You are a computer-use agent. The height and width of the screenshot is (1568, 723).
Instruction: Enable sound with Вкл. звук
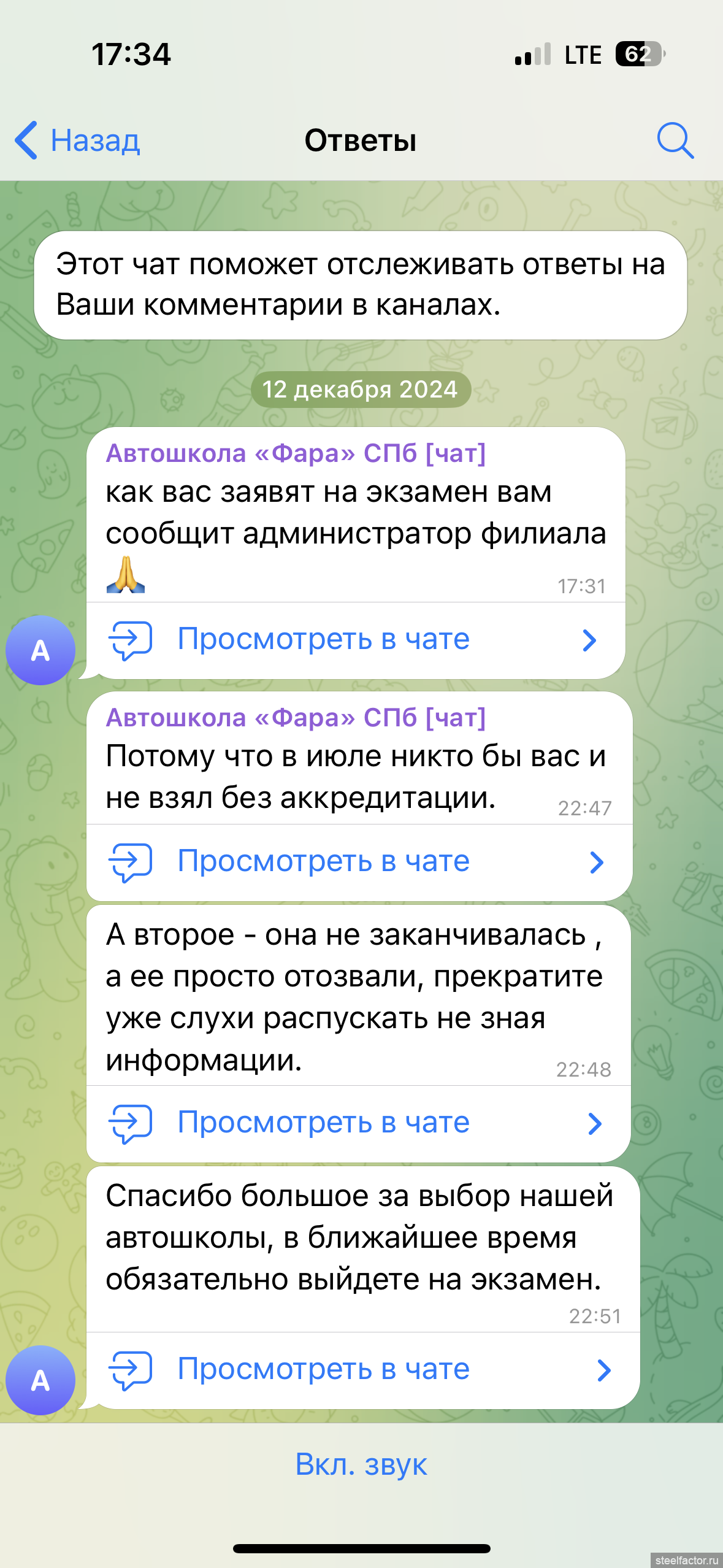(x=361, y=1465)
